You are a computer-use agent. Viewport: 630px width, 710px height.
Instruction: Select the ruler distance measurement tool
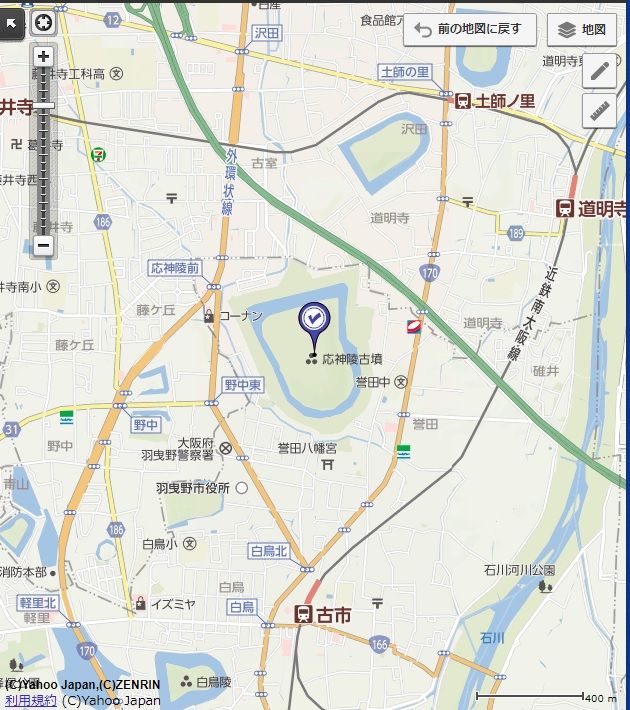pyautogui.click(x=600, y=110)
